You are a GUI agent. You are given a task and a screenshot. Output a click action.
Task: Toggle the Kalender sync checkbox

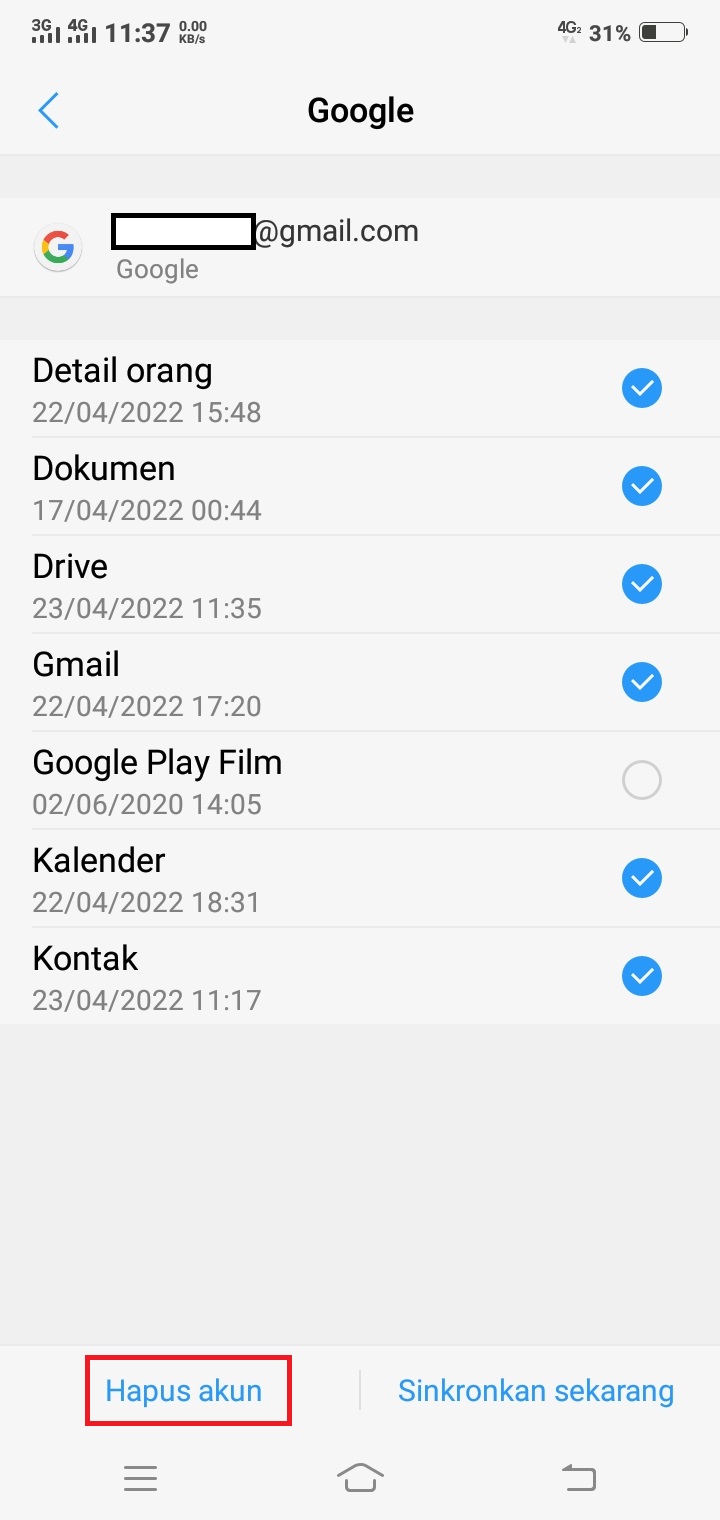point(641,877)
